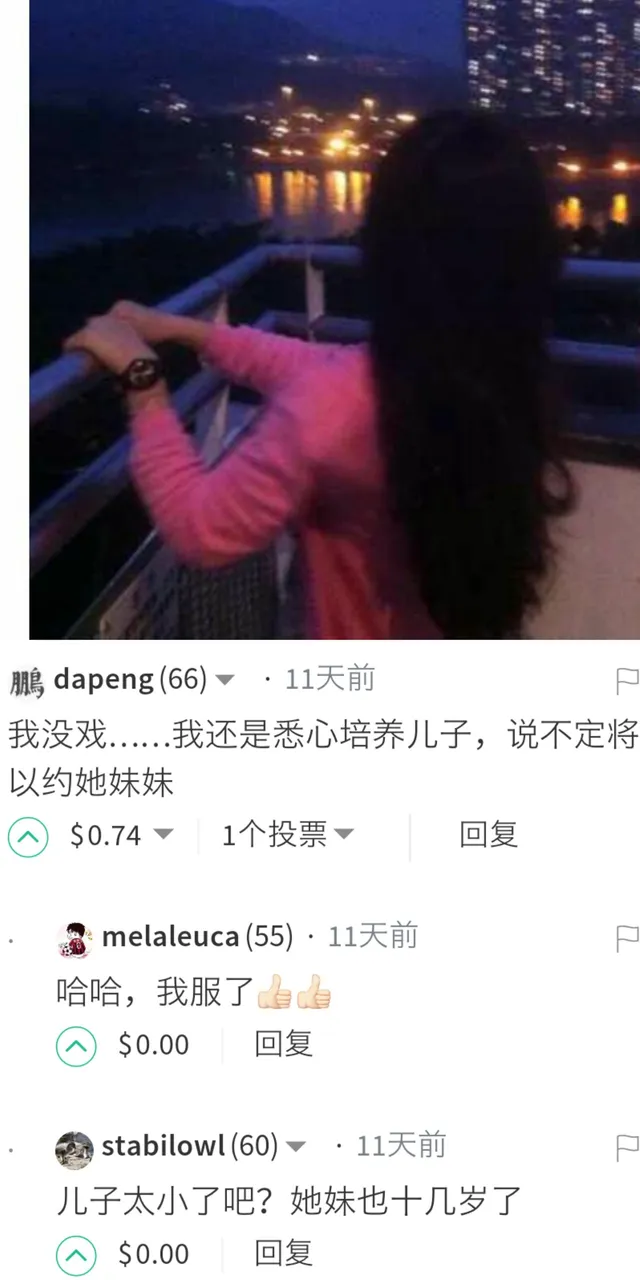The image size is (640, 1280).
Task: Expand payout details for $0.74
Action: tap(163, 835)
